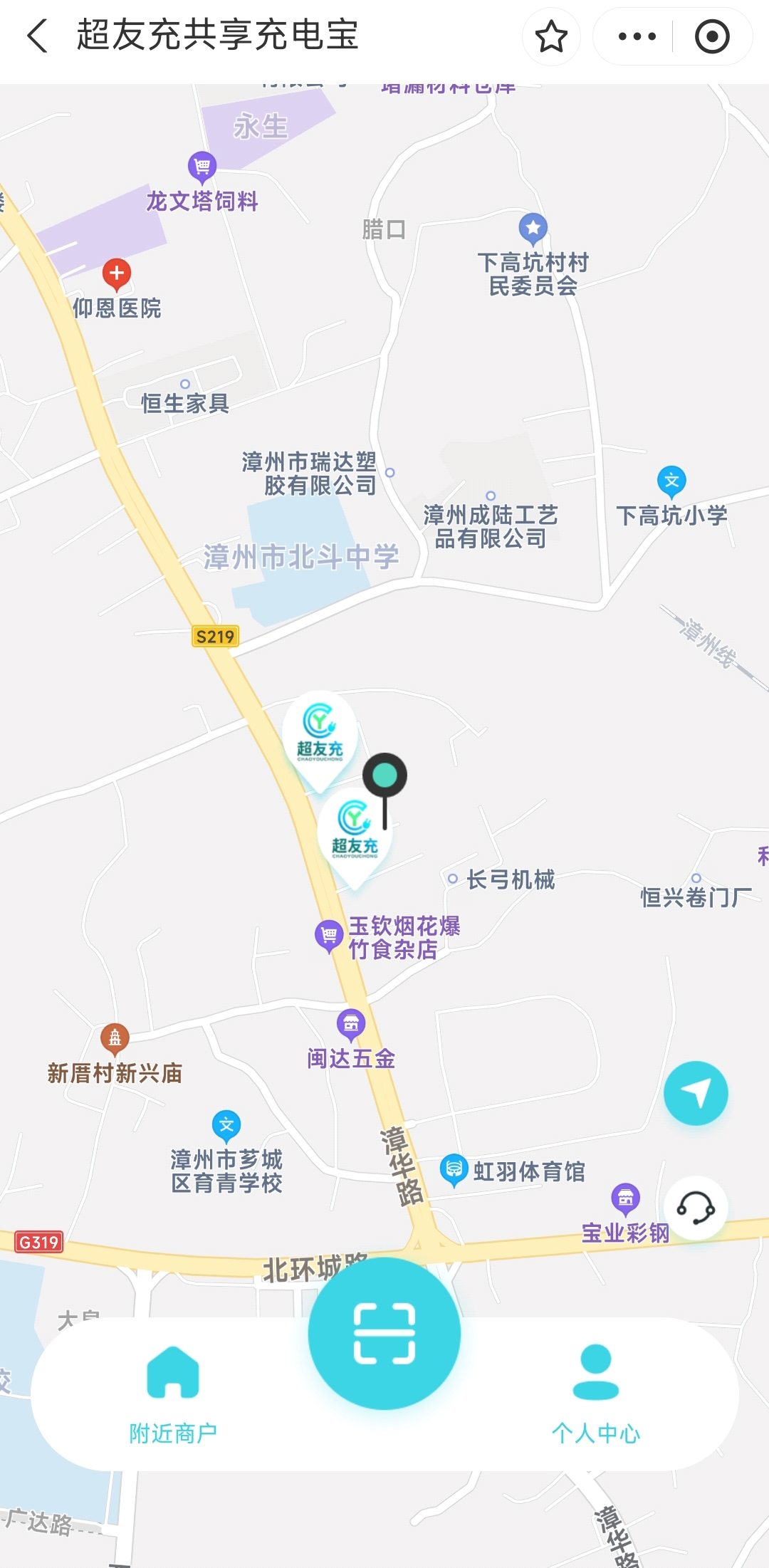
Task: Favorite this mini program with the star
Action: click(x=551, y=36)
